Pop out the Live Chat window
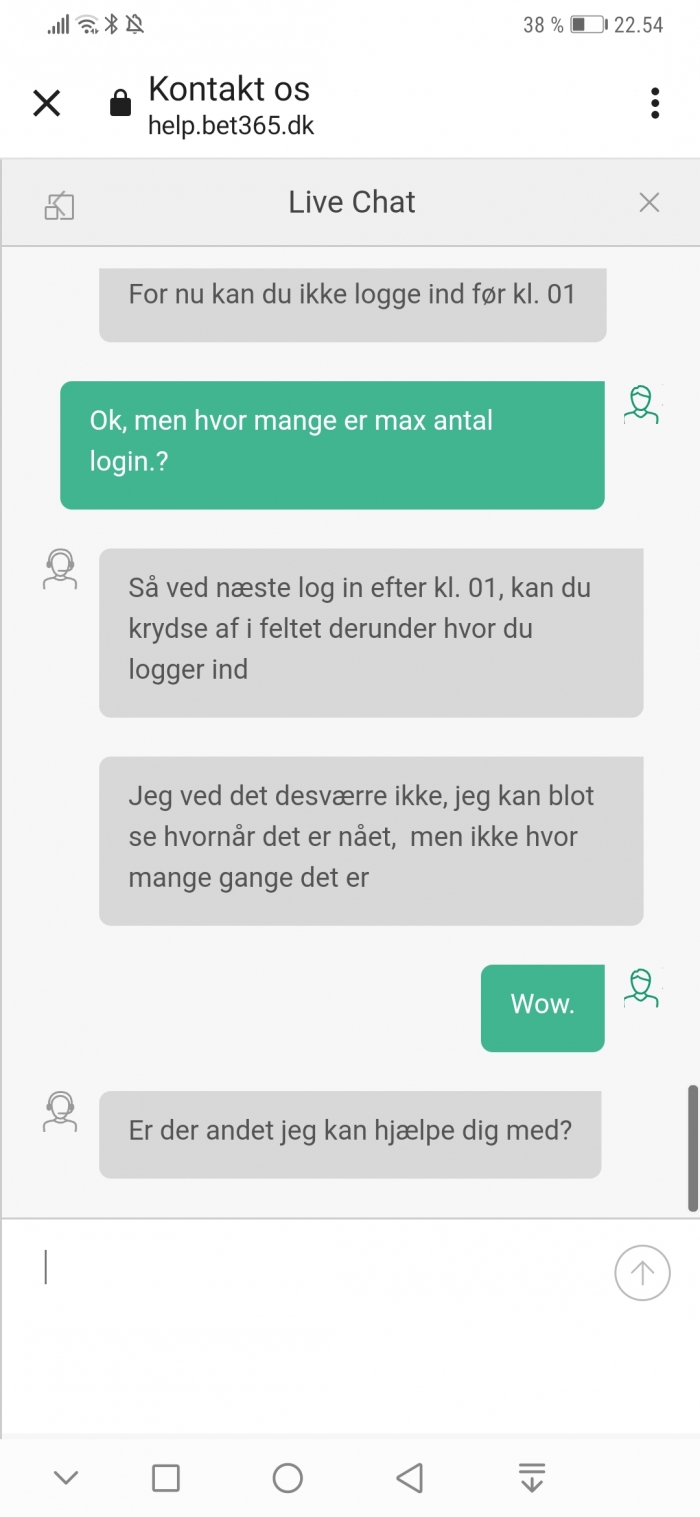 click(60, 205)
